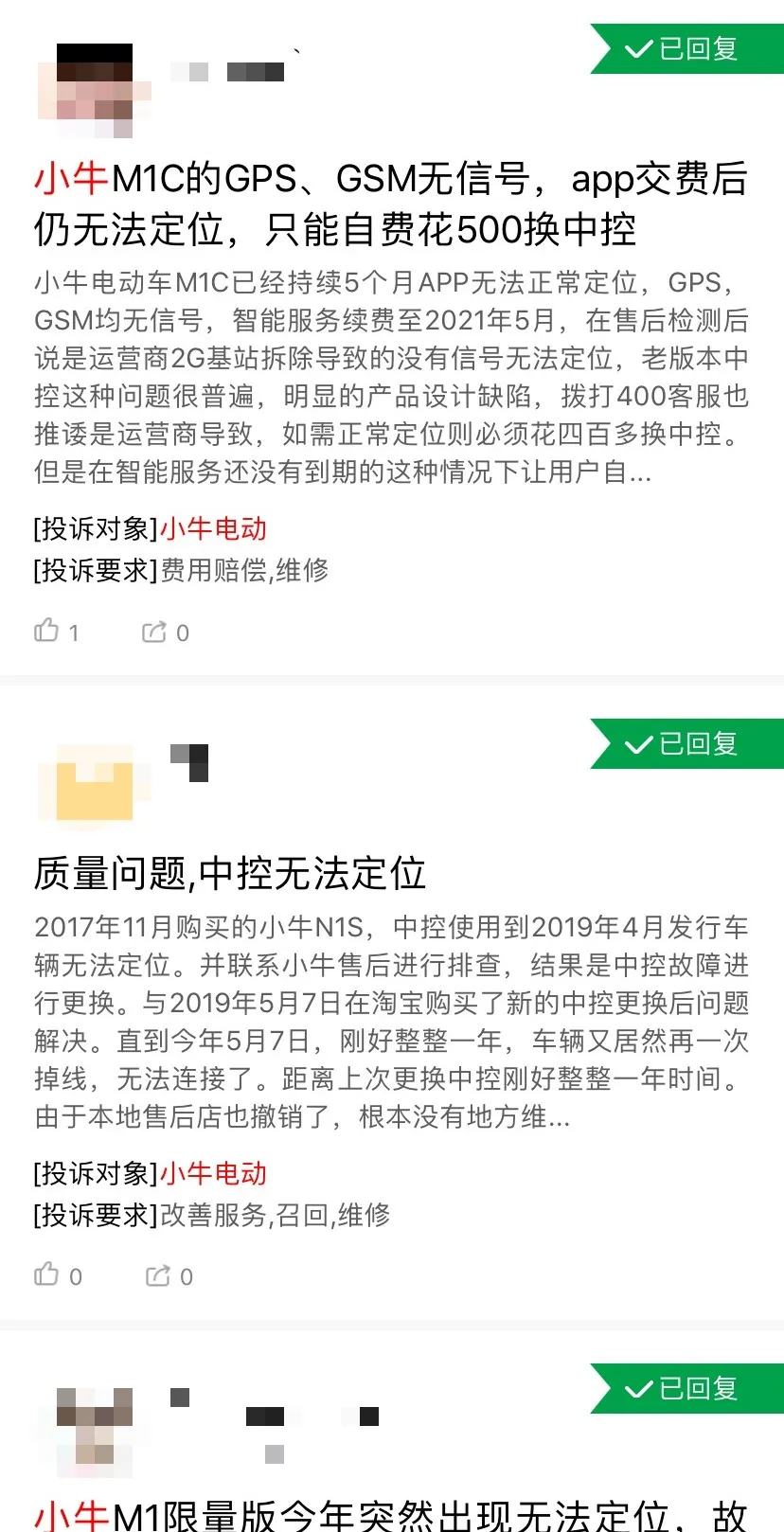View avatar of the M1C complaint author
The image size is (784, 1532).
point(94,90)
